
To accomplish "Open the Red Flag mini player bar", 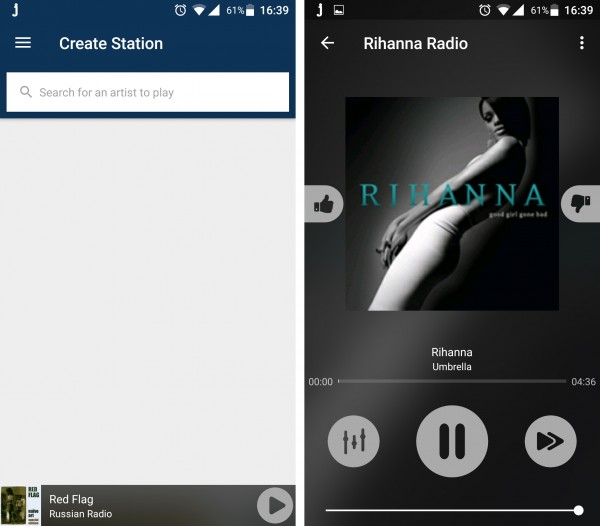I will tap(130, 505).
